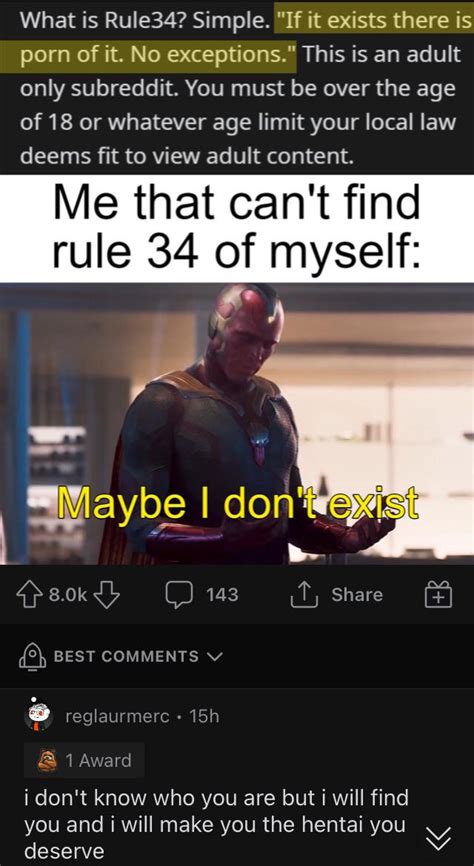Screen dimensions: 474x866
Task: Open the 143 comments
Action: [x=202, y=595]
